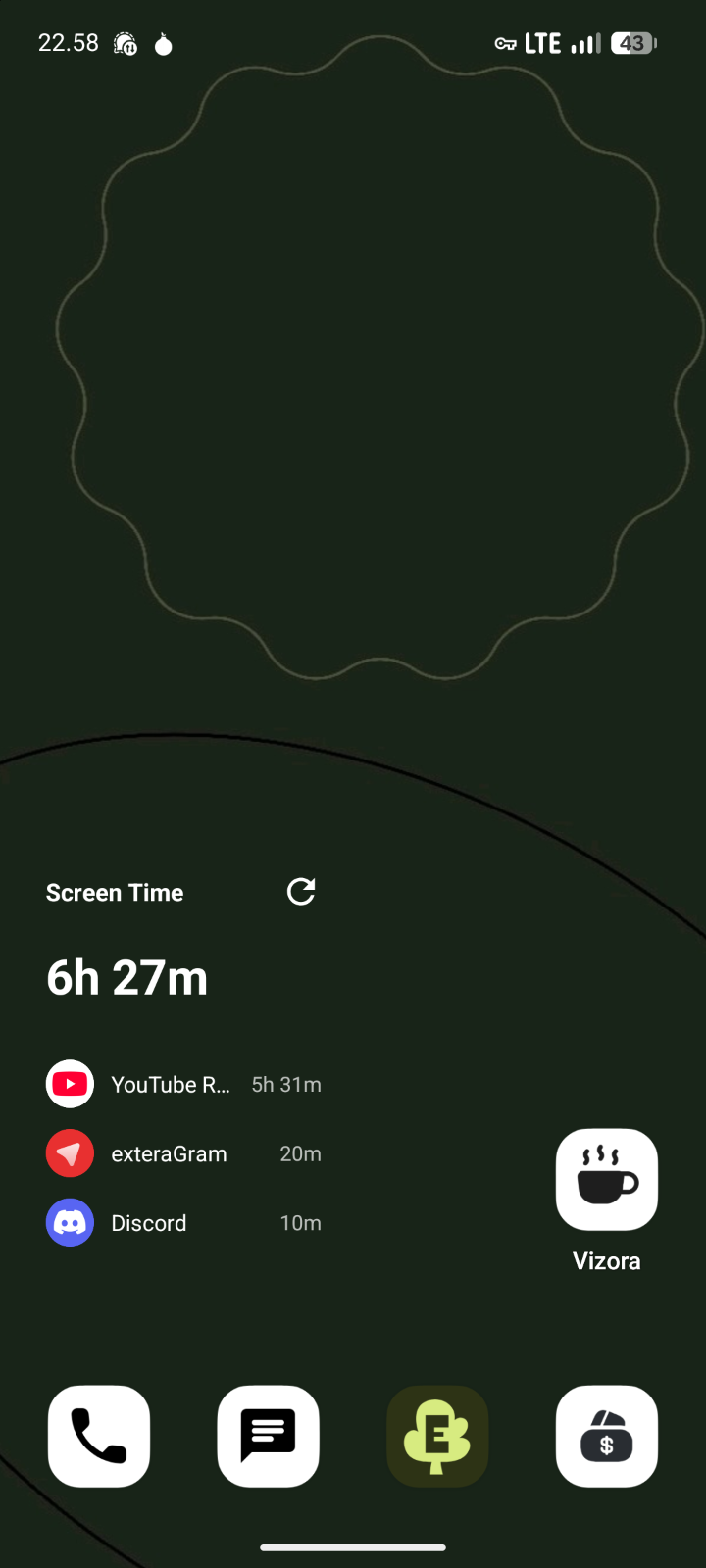Tap the key VPN status icon
The image size is (706, 1568).
pos(505,43)
